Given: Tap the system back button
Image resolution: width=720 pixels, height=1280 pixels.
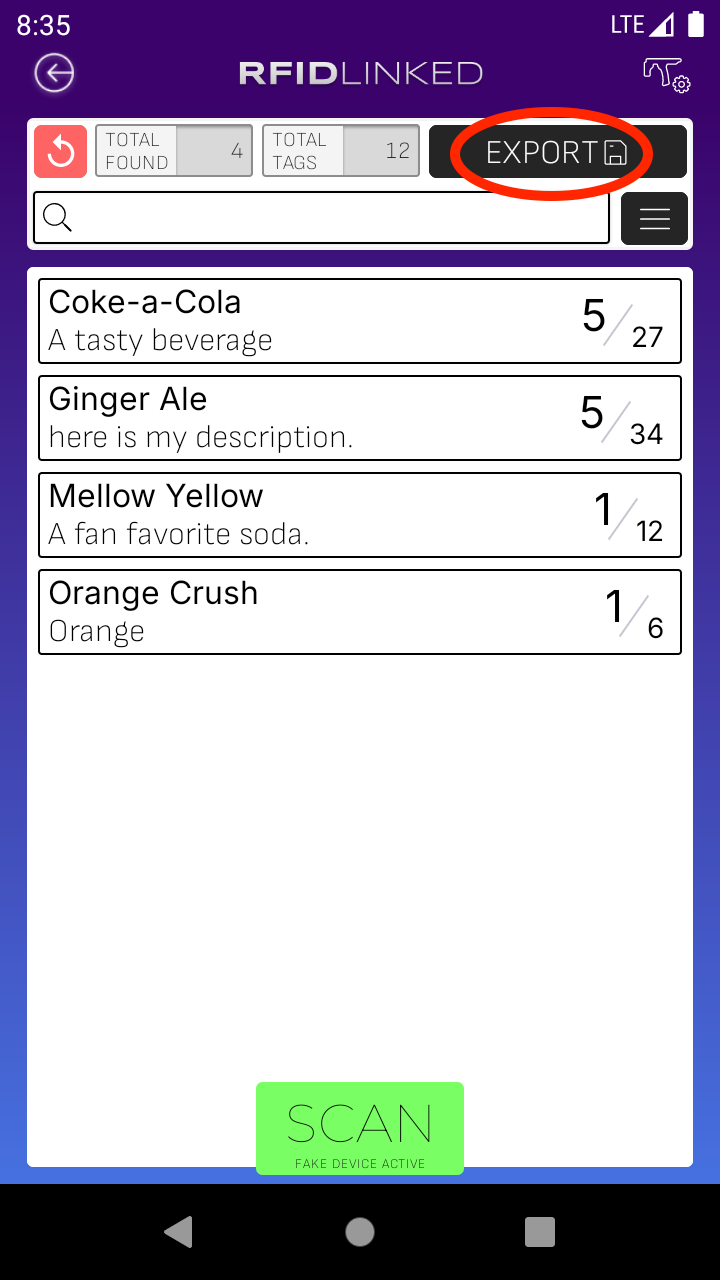Looking at the screenshot, I should point(179,1232).
